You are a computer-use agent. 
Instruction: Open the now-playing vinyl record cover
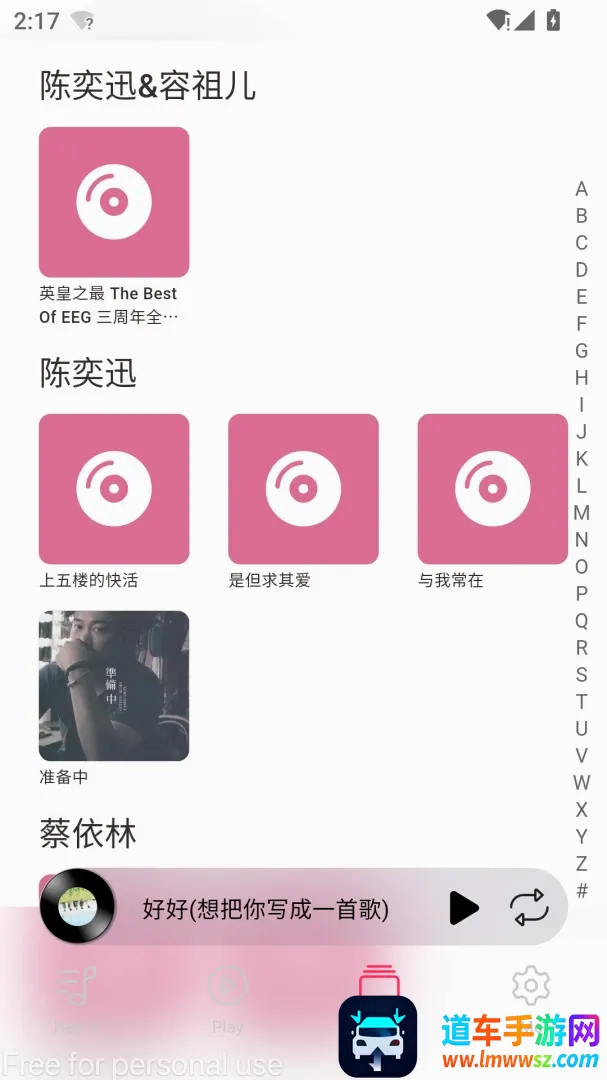[77, 906]
